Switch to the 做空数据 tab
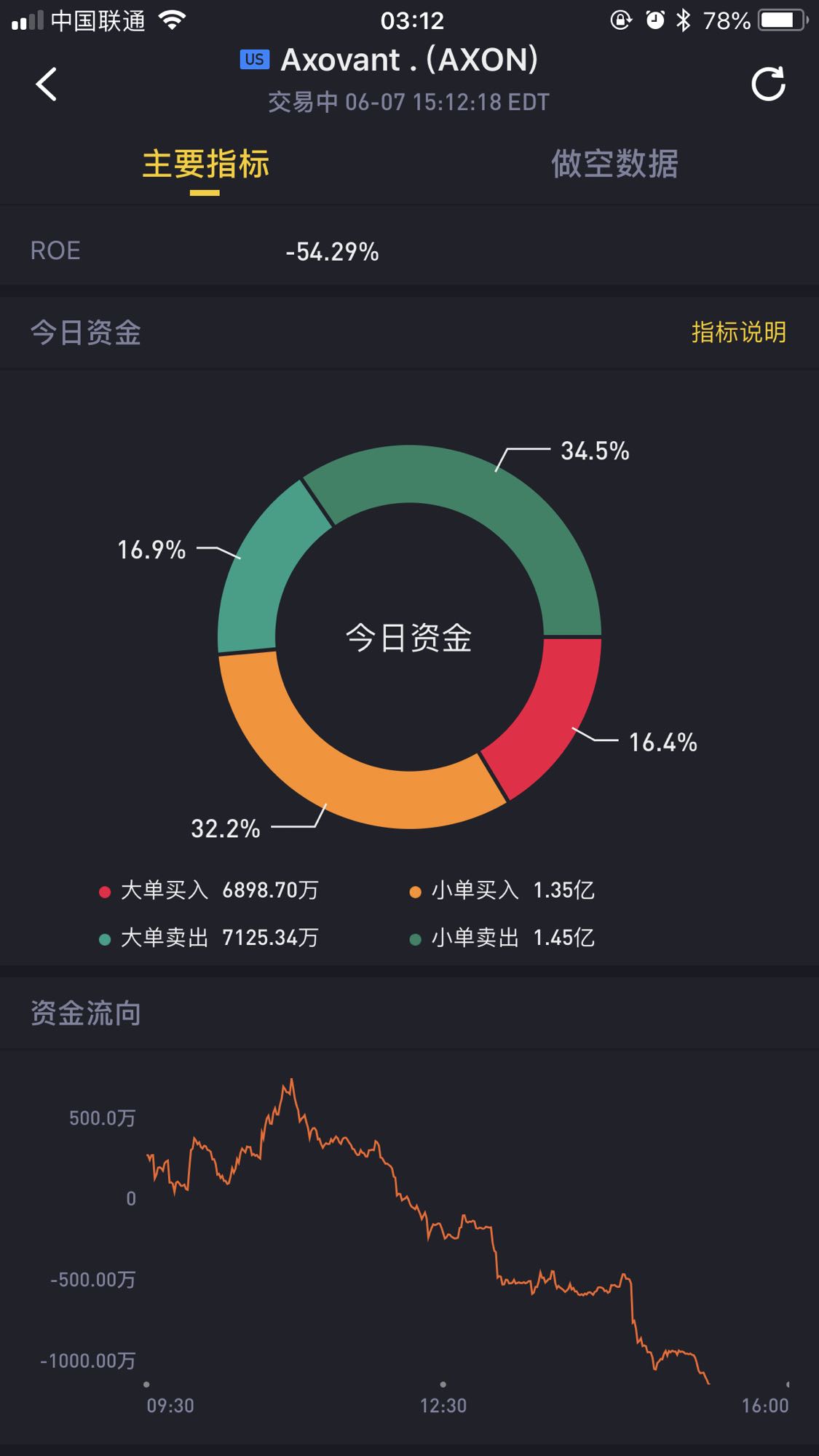Viewport: 819px width, 1456px height. point(614,165)
